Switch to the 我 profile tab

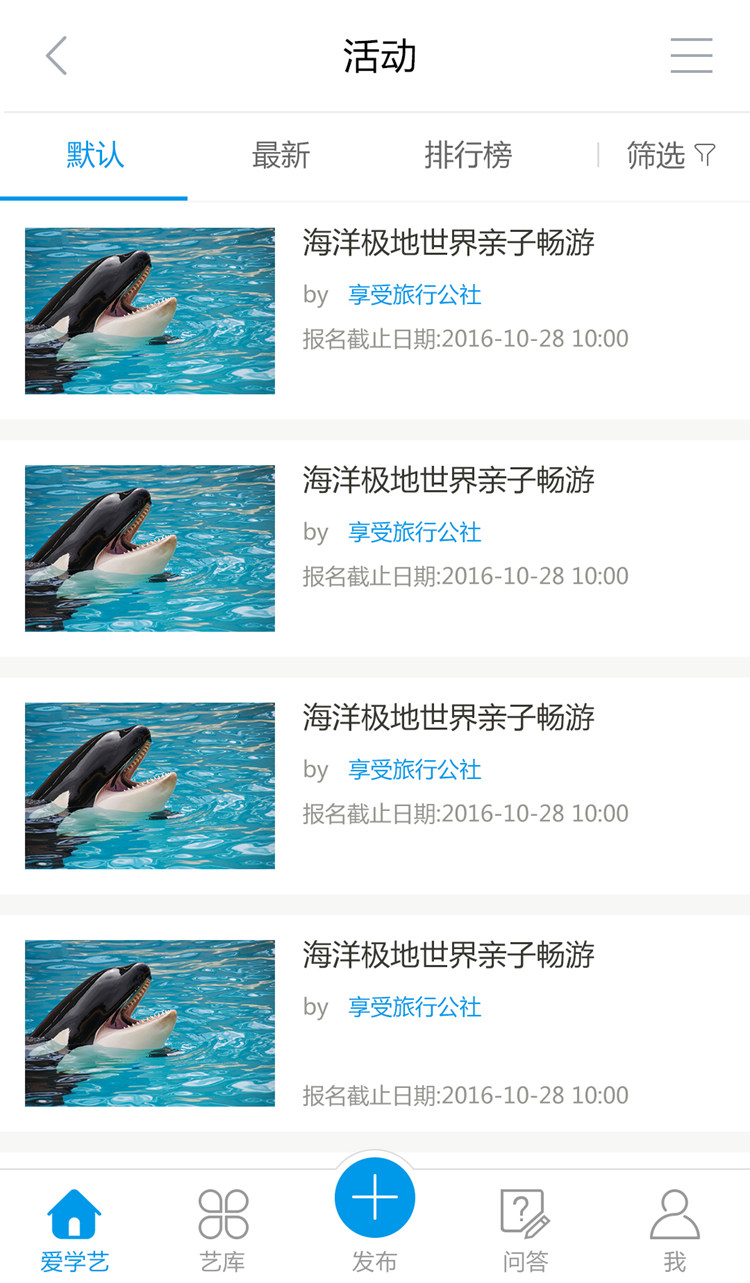tap(675, 1230)
